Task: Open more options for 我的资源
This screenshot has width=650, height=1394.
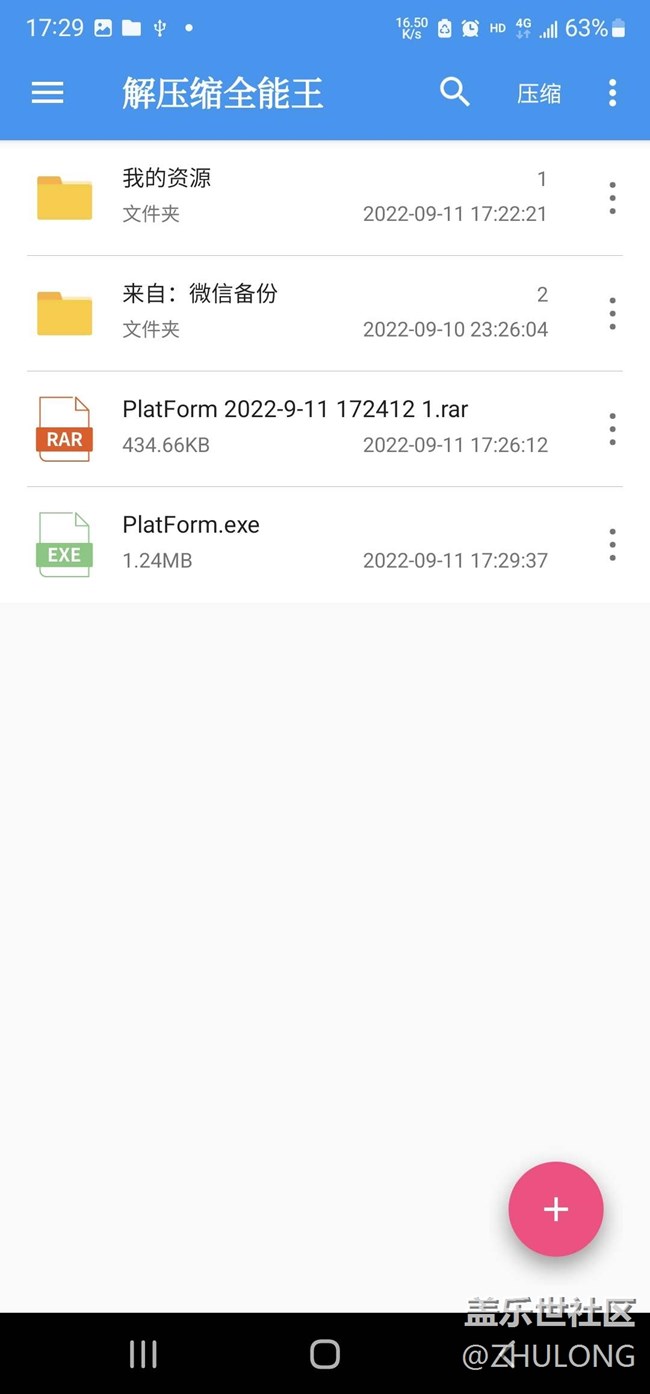Action: click(x=612, y=198)
